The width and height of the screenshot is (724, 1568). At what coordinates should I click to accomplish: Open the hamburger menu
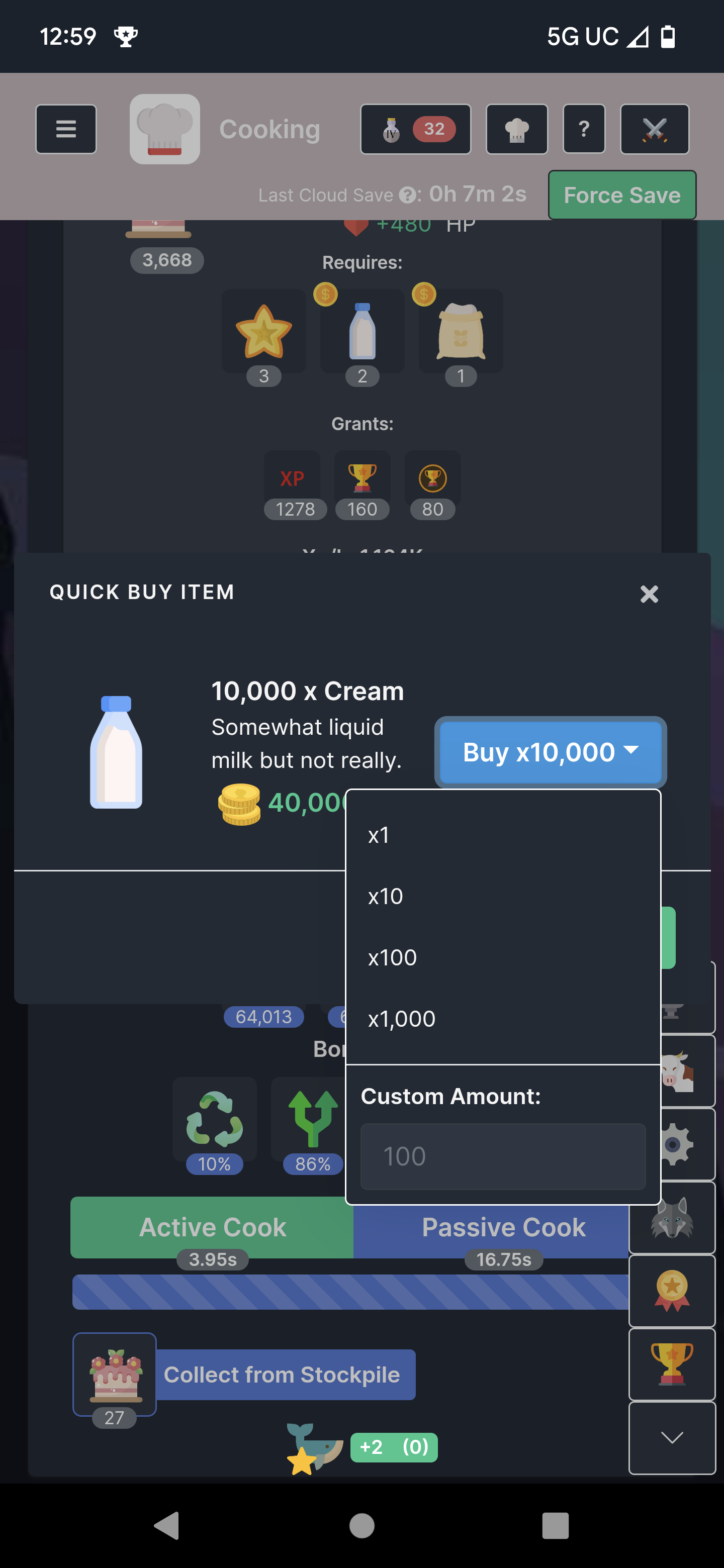pos(66,129)
